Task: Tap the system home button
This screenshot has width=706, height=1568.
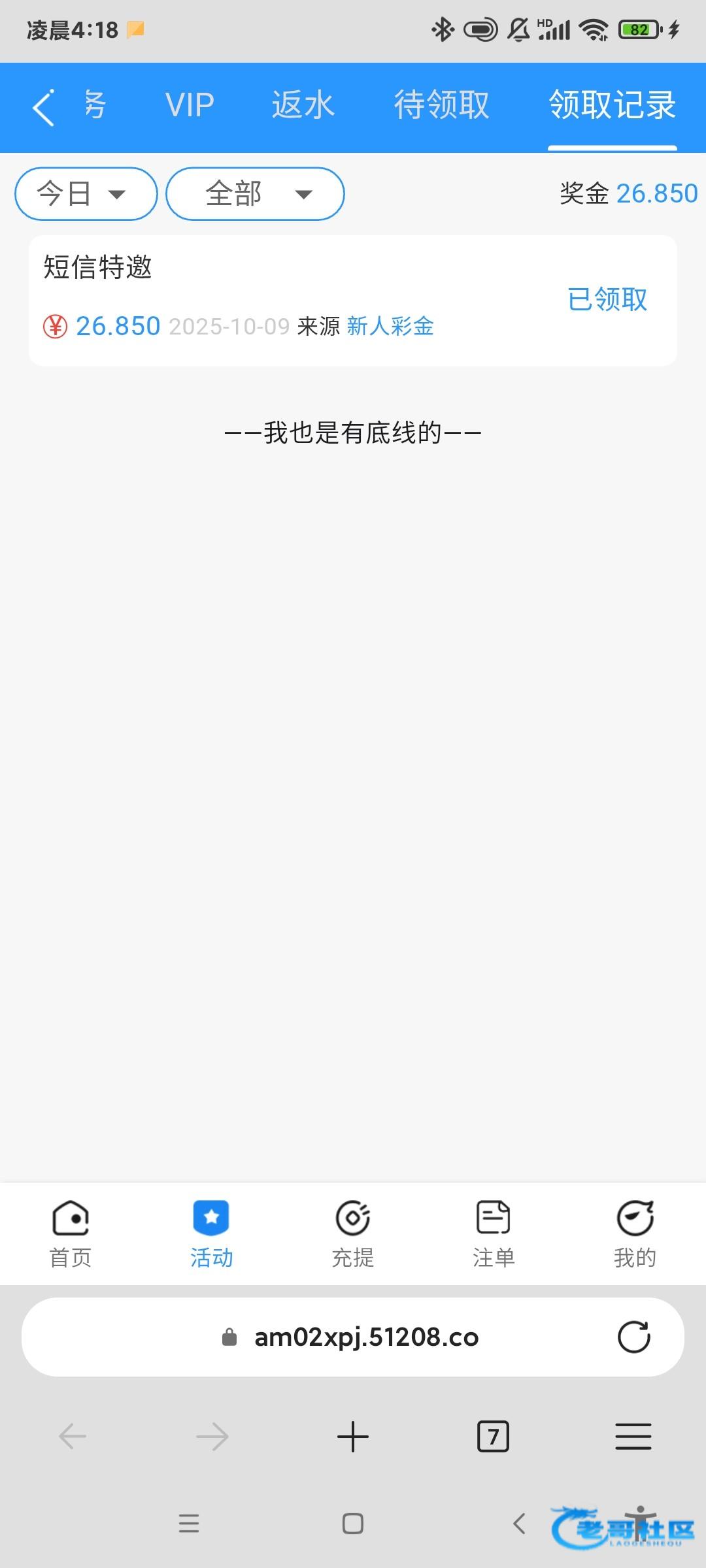Action: click(352, 1524)
